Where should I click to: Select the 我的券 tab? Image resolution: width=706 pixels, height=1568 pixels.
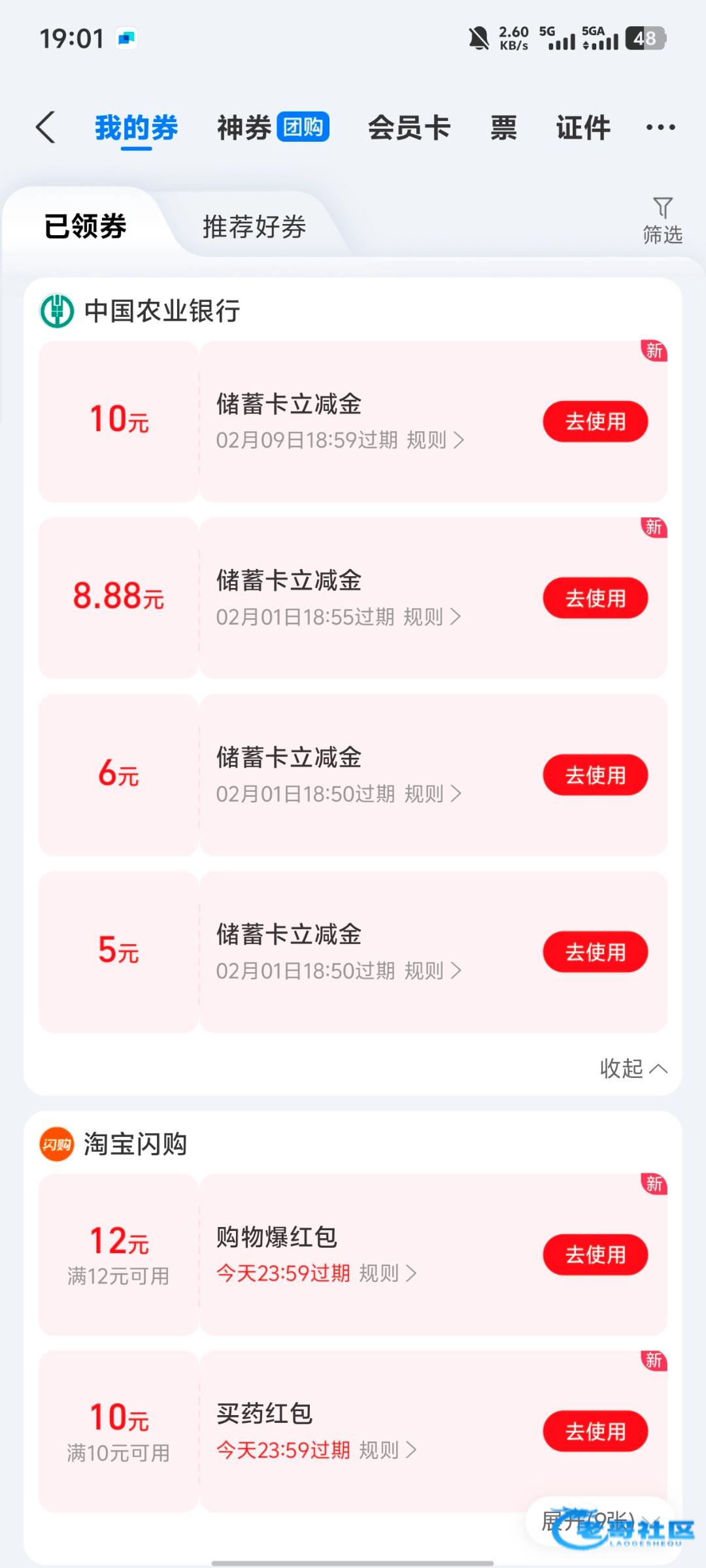[136, 127]
